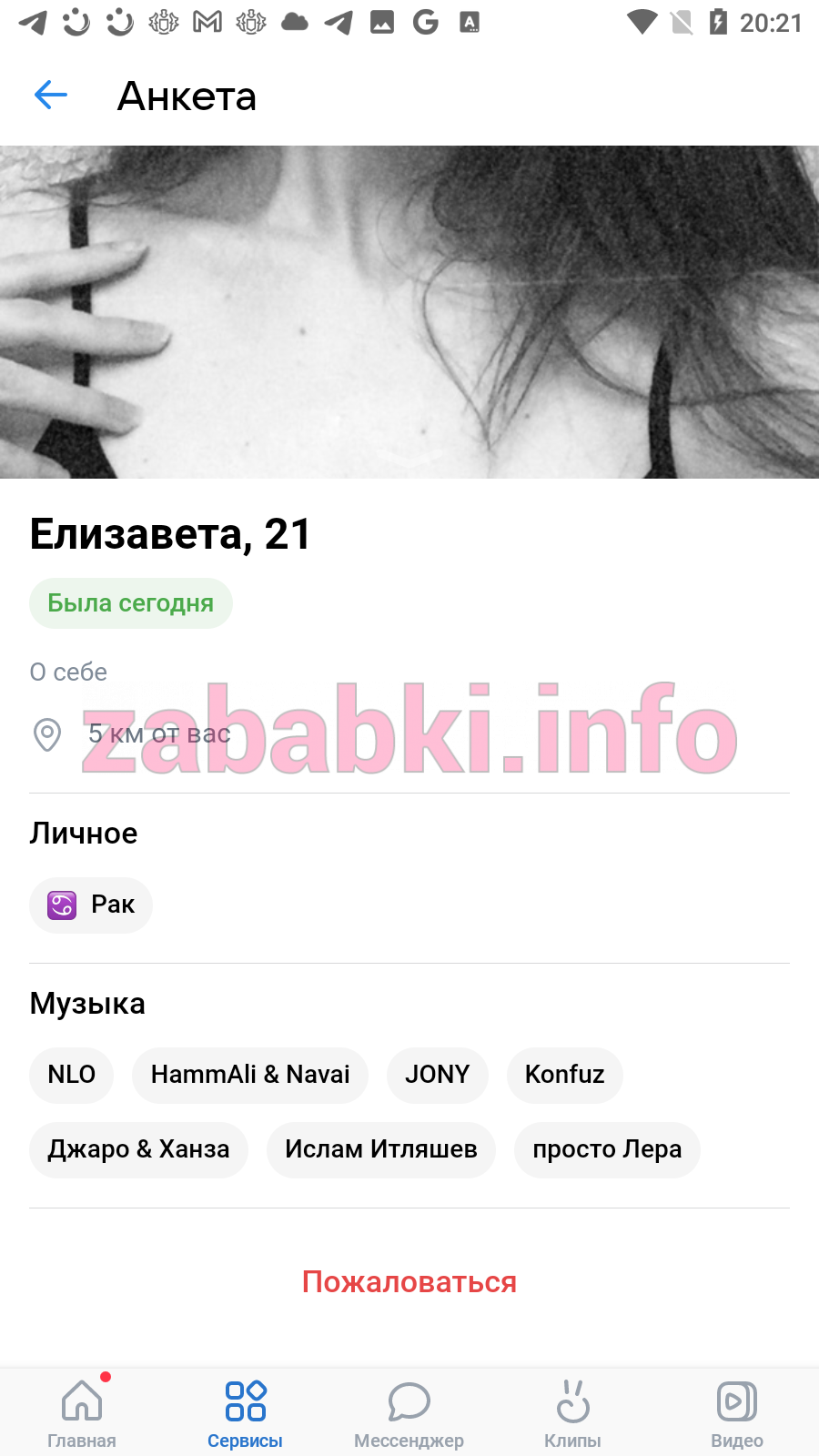Viewport: 819px width, 1456px height.
Task: Switch to the Мессенджер tab
Action: point(409,1412)
